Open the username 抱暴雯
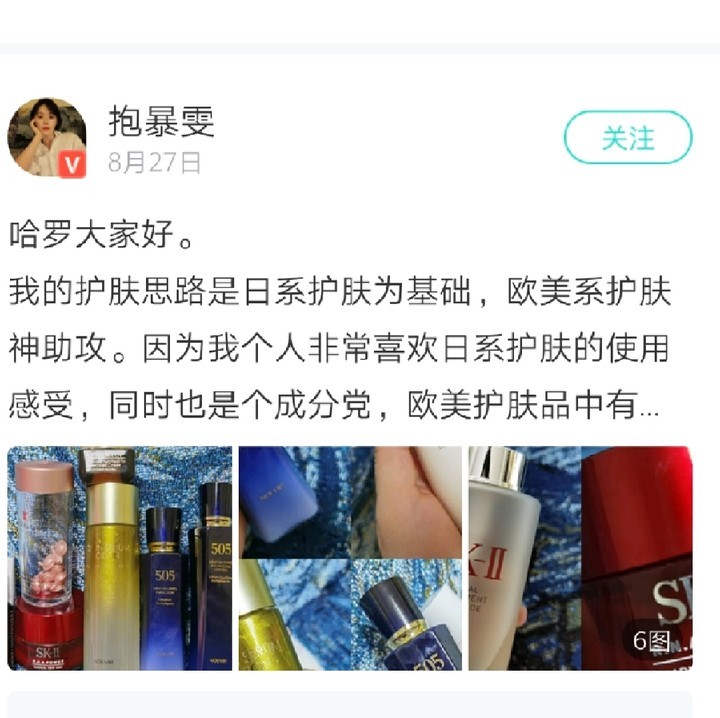The height and width of the screenshot is (718, 720). (161, 122)
